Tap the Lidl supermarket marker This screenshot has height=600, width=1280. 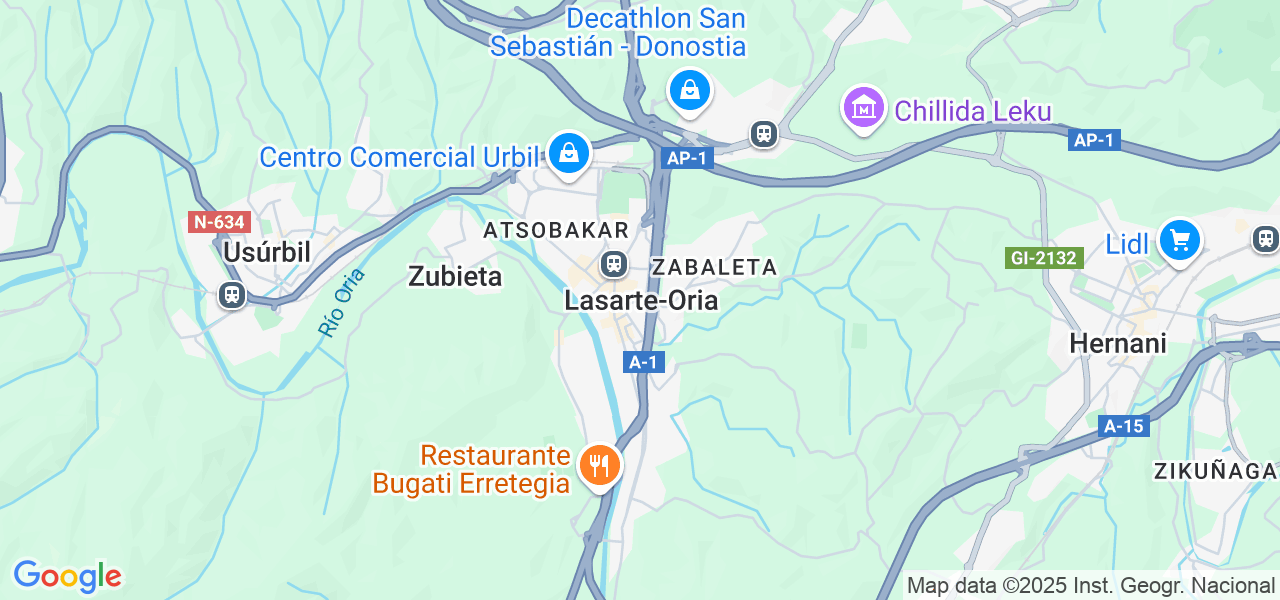point(1180,240)
